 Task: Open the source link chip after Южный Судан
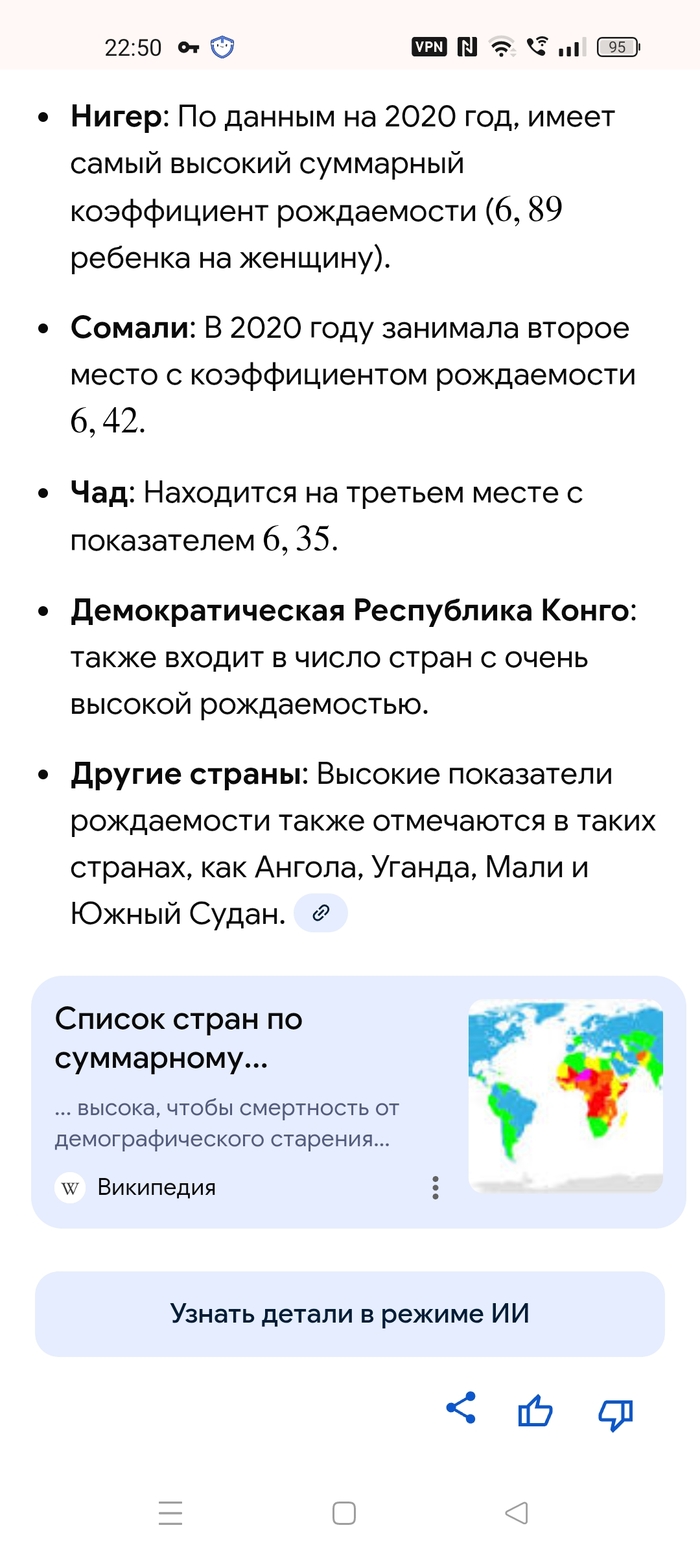click(321, 913)
